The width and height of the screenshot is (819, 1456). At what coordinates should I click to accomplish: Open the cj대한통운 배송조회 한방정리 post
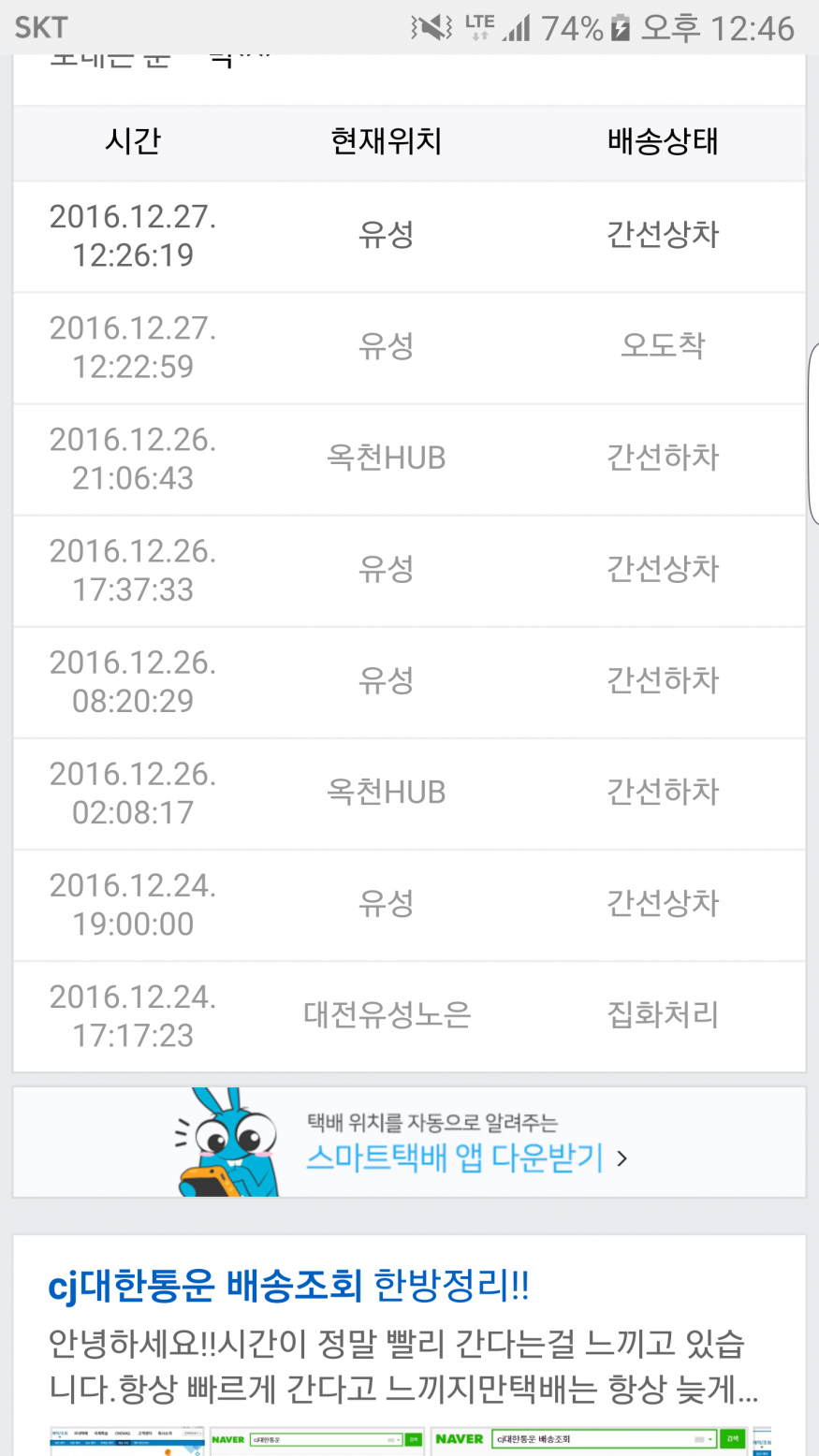288,1287
